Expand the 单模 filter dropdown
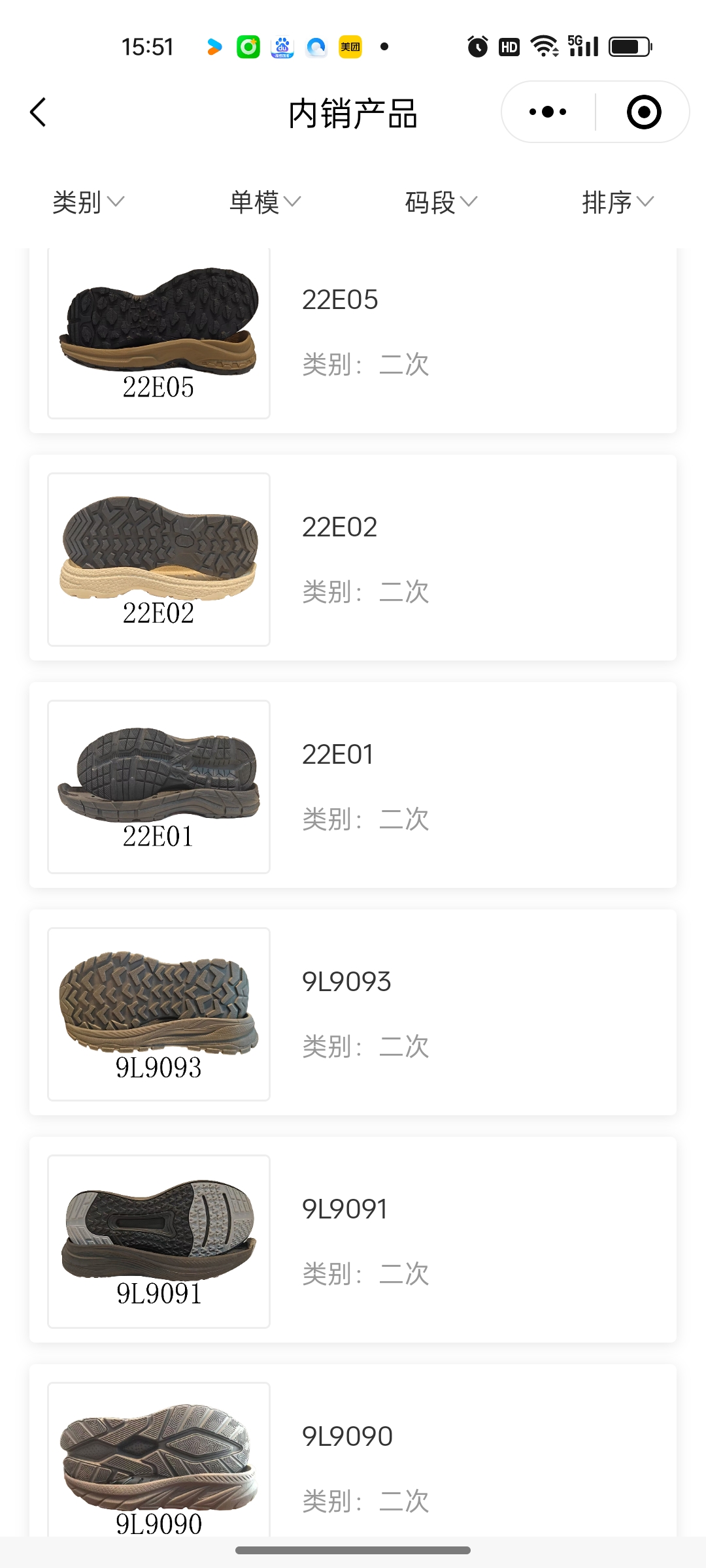The width and height of the screenshot is (706, 1568). coord(265,202)
